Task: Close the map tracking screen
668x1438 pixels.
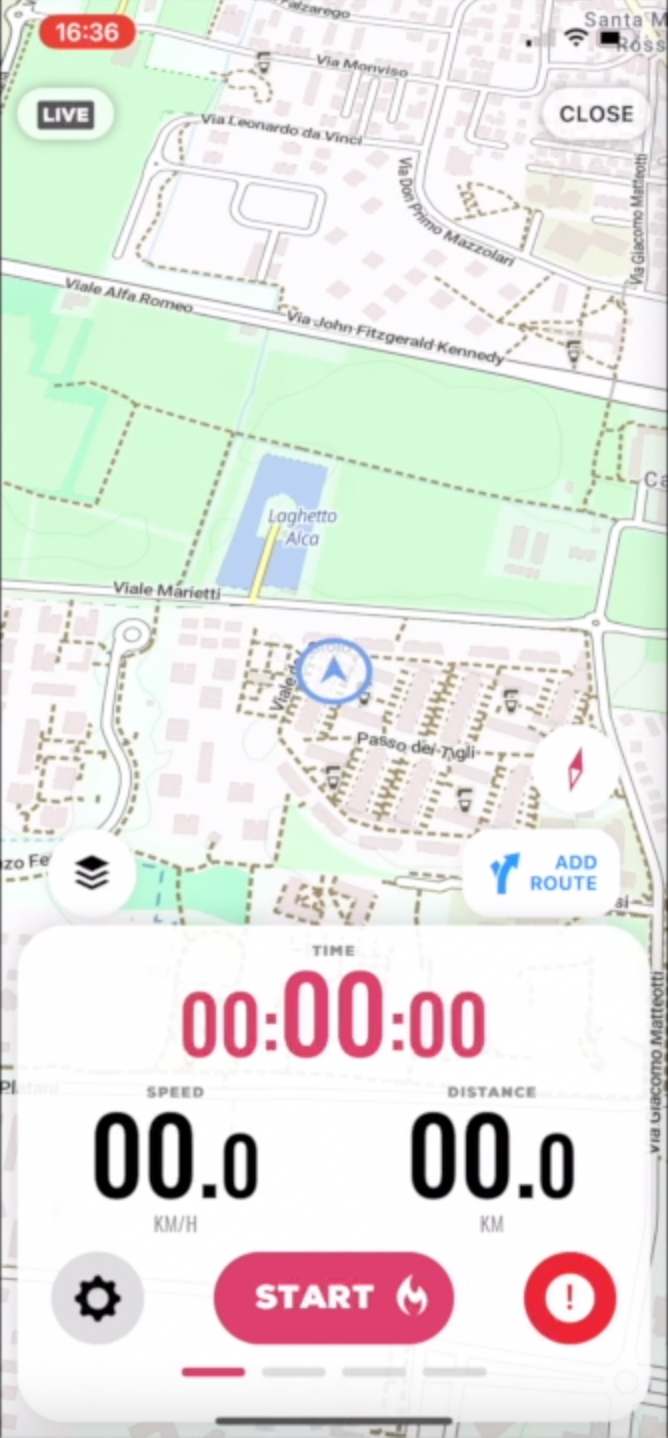Action: tap(596, 114)
